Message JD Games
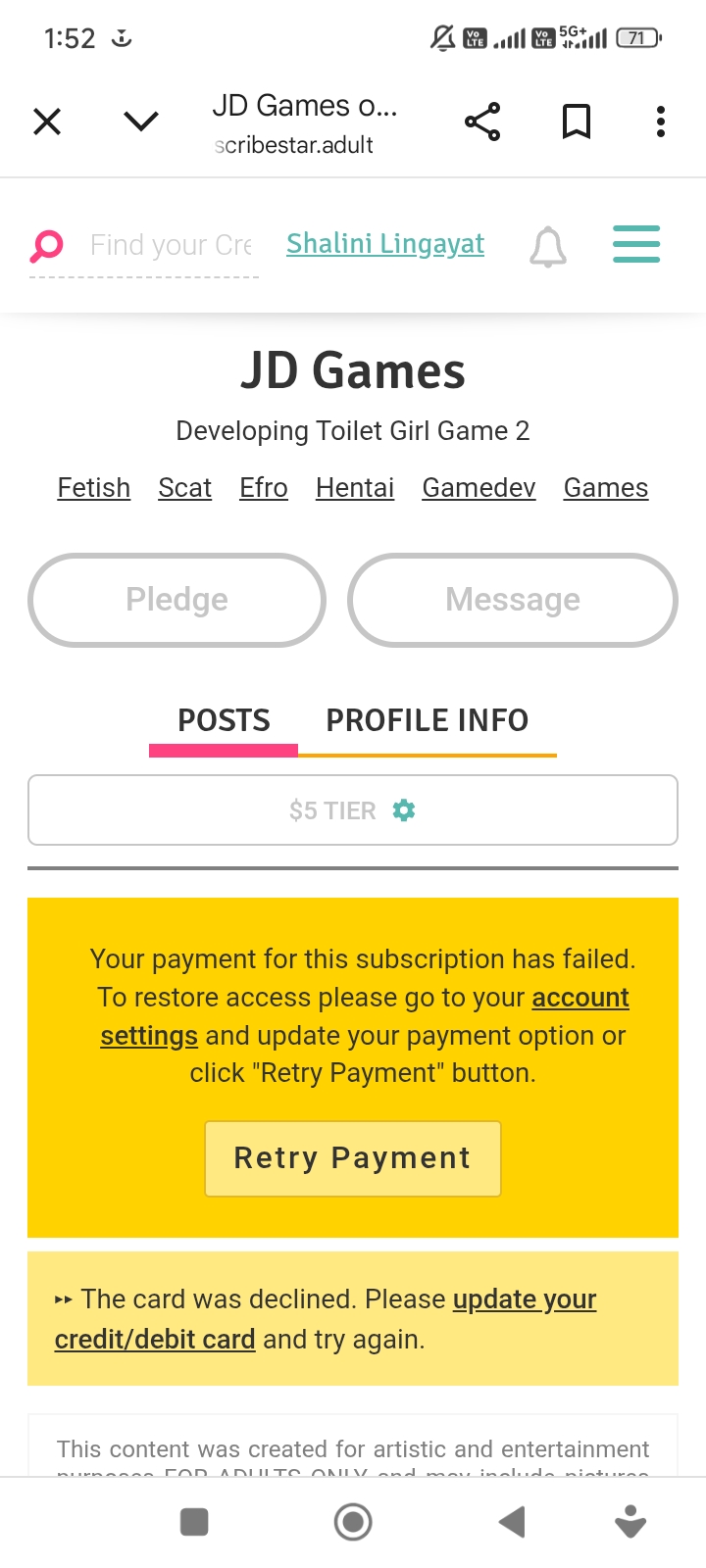706x1568 pixels. tap(513, 600)
